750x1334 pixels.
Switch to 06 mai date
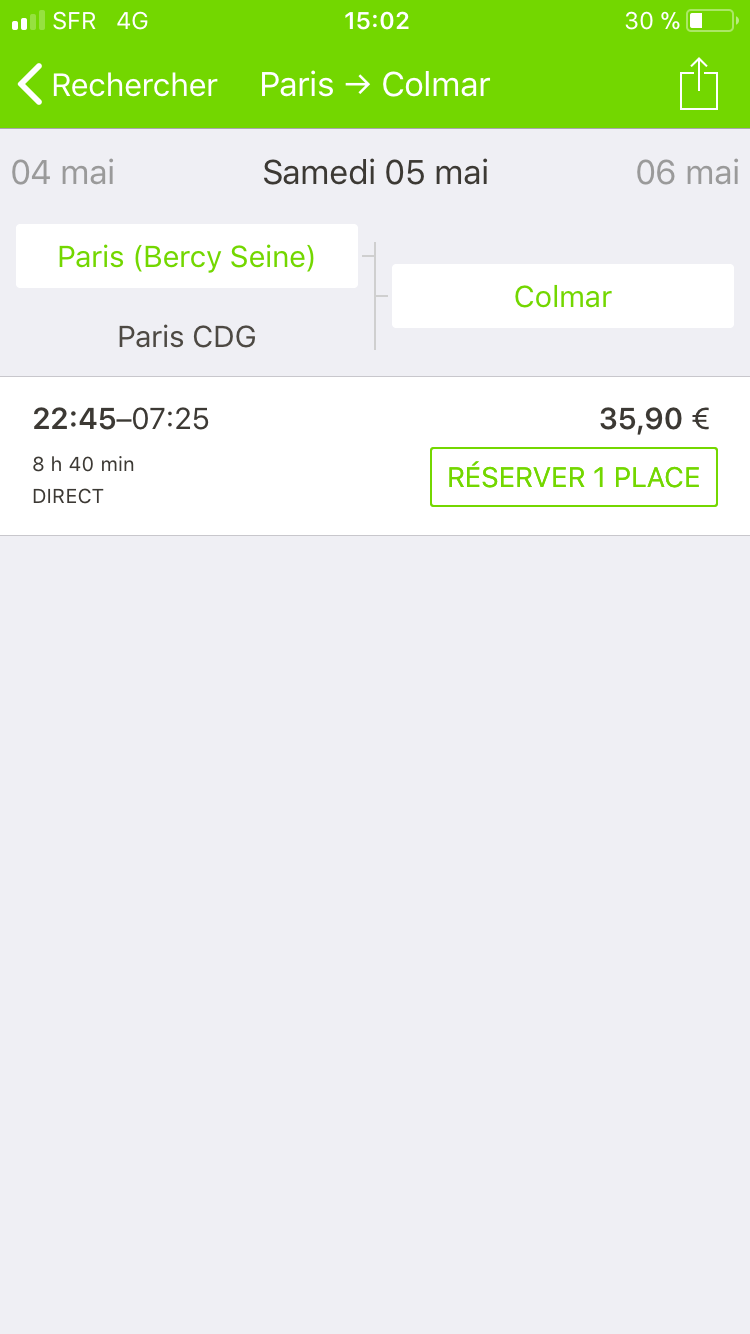pos(687,172)
